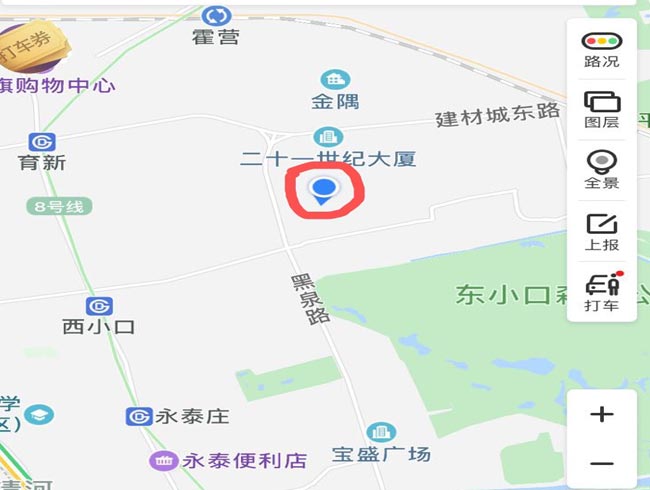
Task: Select the 永泰庄 subway station marker
Action: [139, 416]
